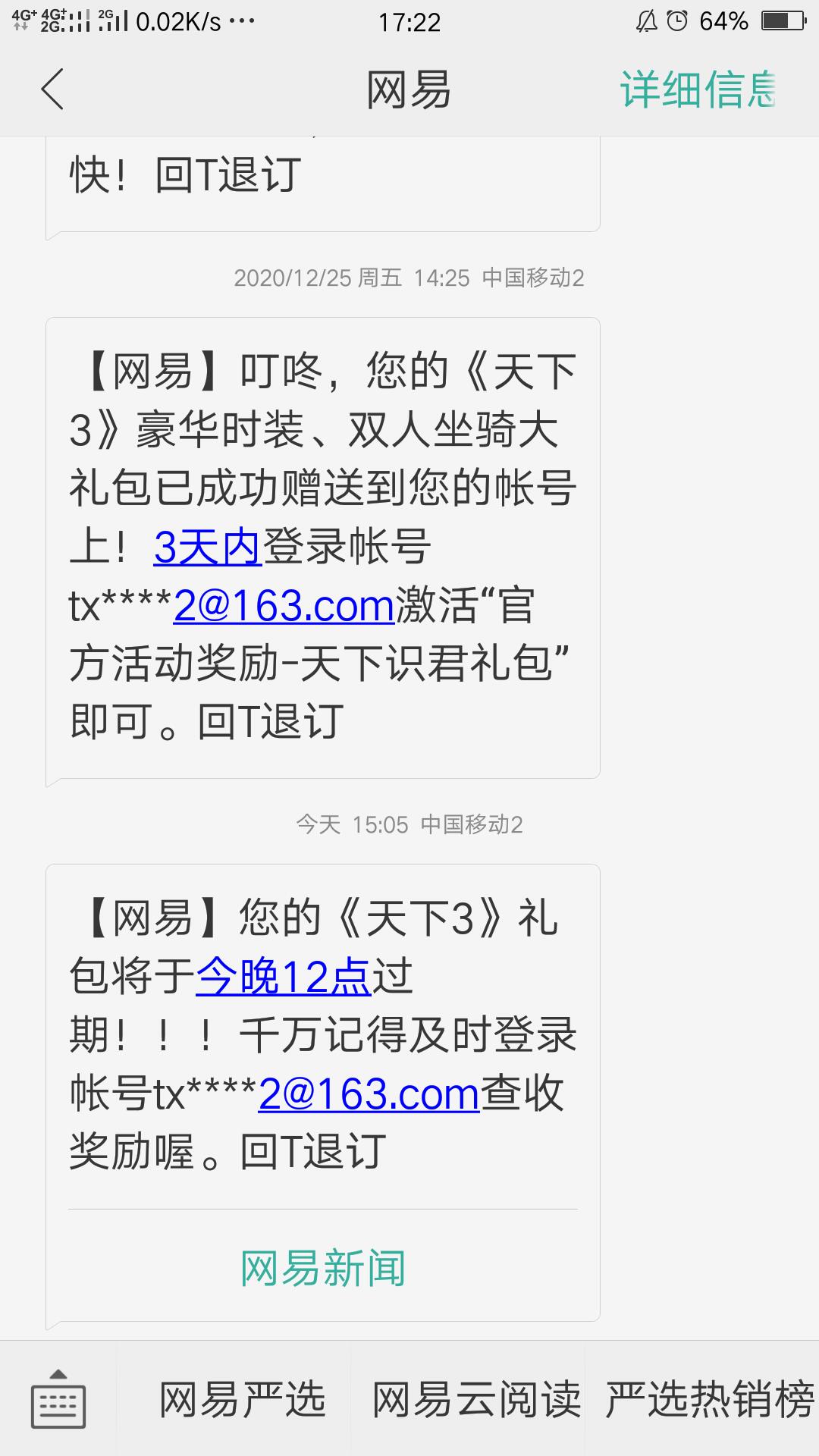Image resolution: width=819 pixels, height=1456 pixels.
Task: Open the 网易严选 menu
Action: 241,1399
